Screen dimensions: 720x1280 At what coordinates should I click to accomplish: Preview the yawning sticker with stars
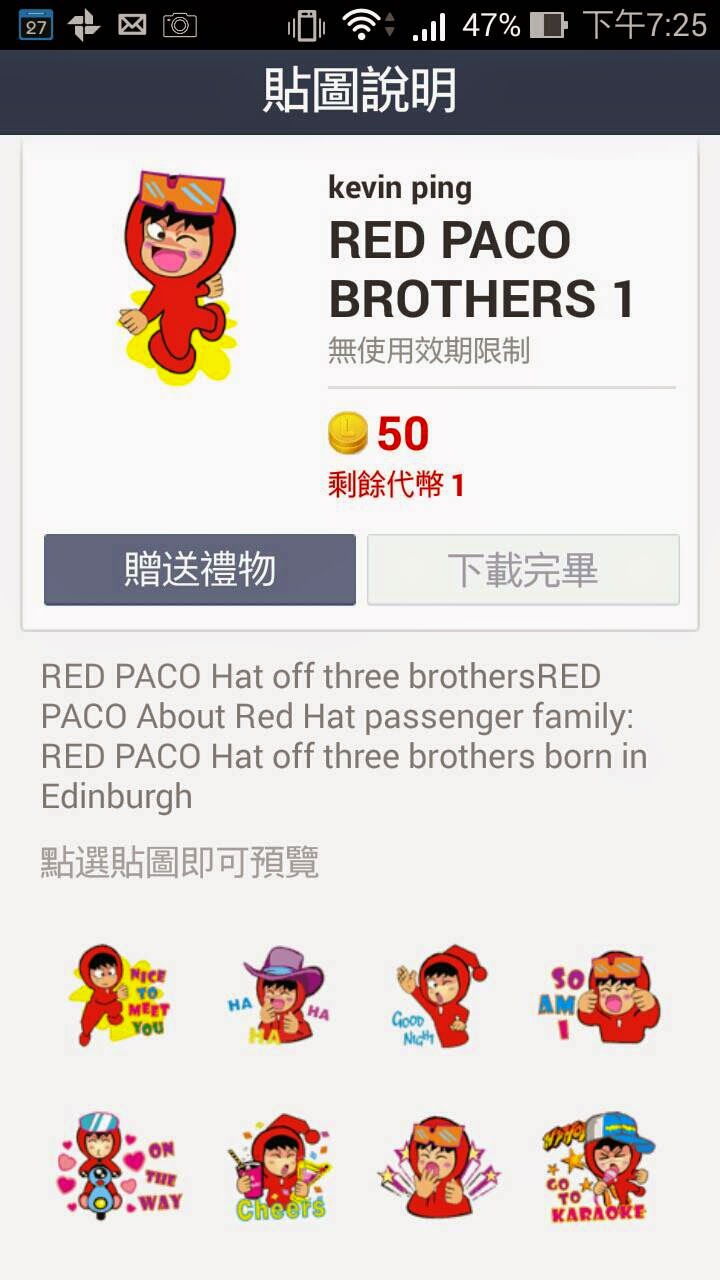coord(438,1167)
